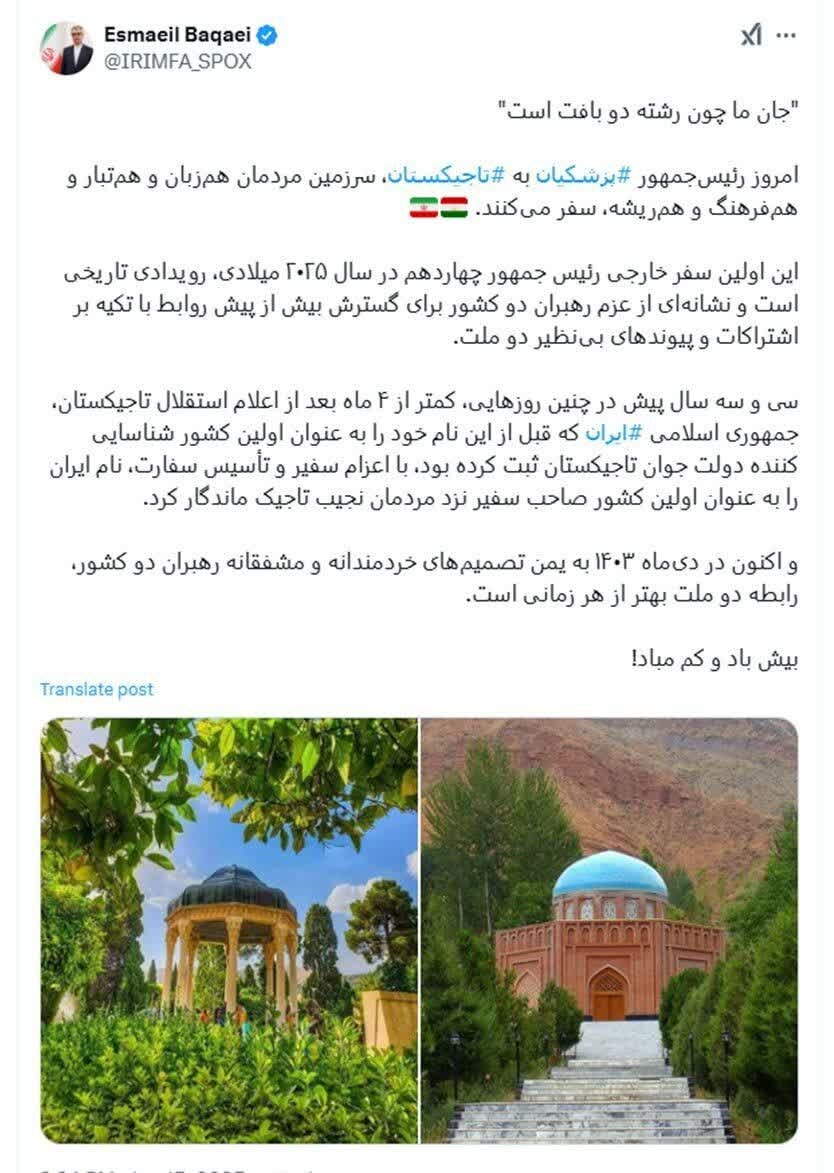Tap the Grok explain icon
834x1173 pixels.
(x=751, y=36)
